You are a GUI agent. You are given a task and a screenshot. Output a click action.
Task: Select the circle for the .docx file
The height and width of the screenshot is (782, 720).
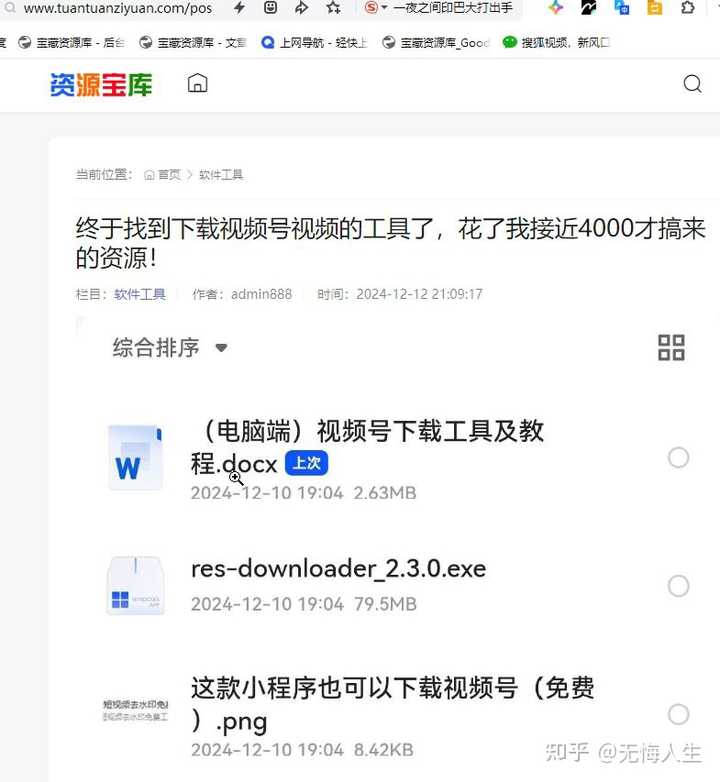click(678, 457)
